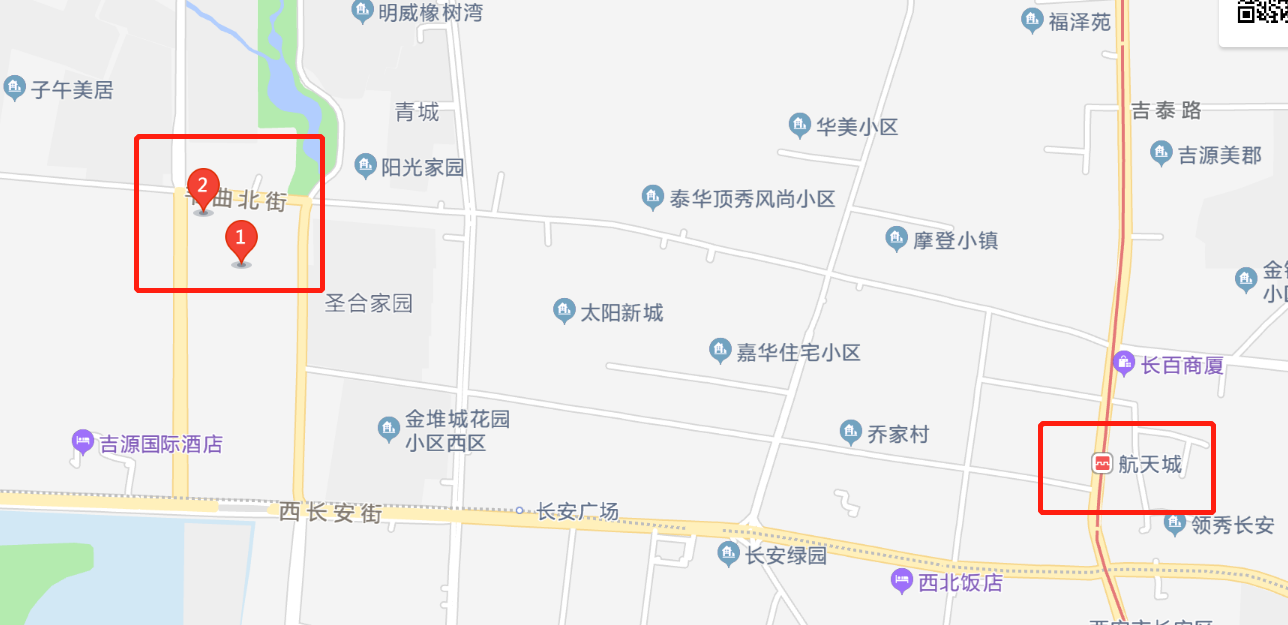The height and width of the screenshot is (625, 1288).
Task: Select the 金堆城花园小区西区 place
Action: (x=388, y=429)
